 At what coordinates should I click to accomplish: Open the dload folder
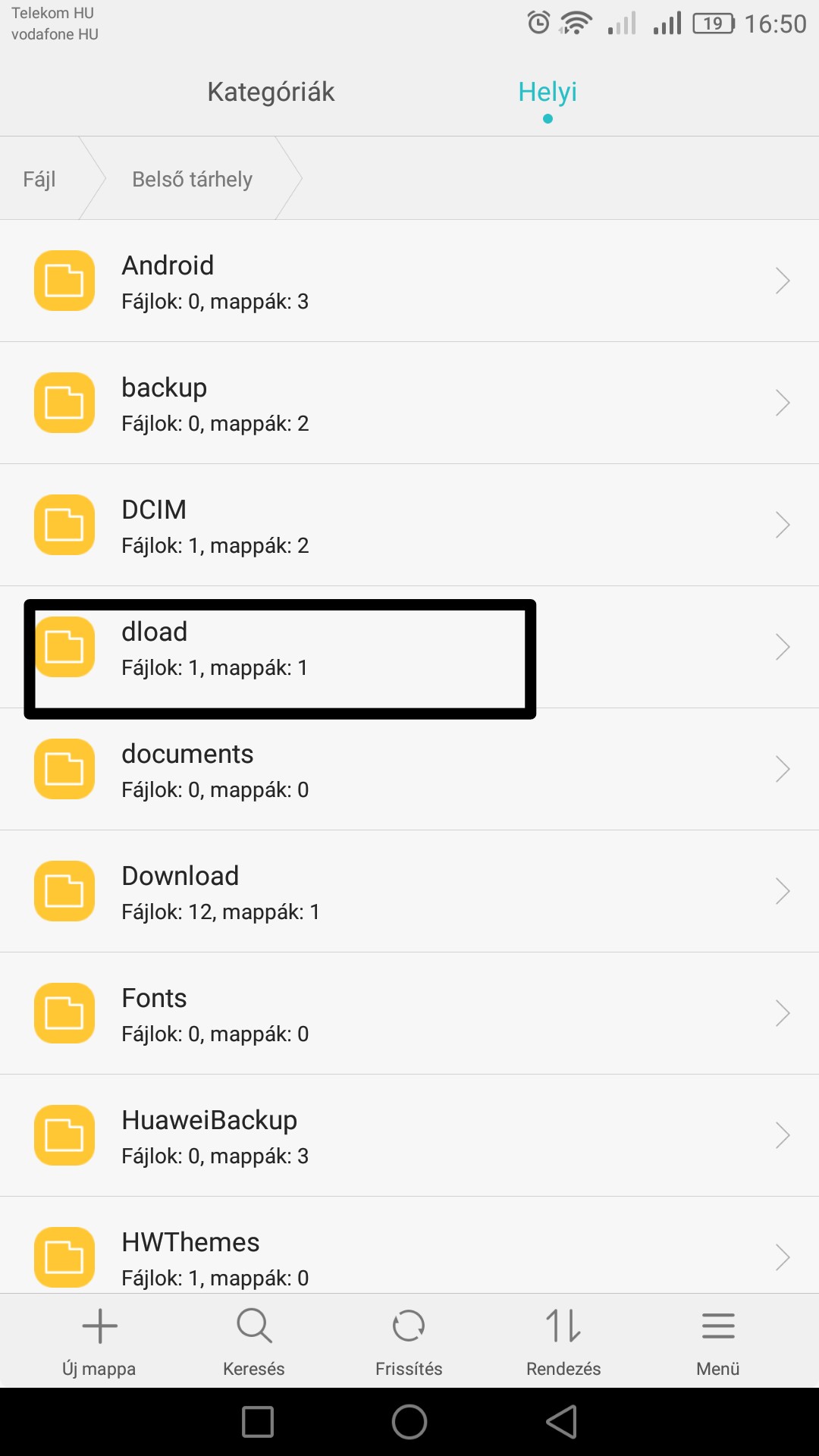409,648
